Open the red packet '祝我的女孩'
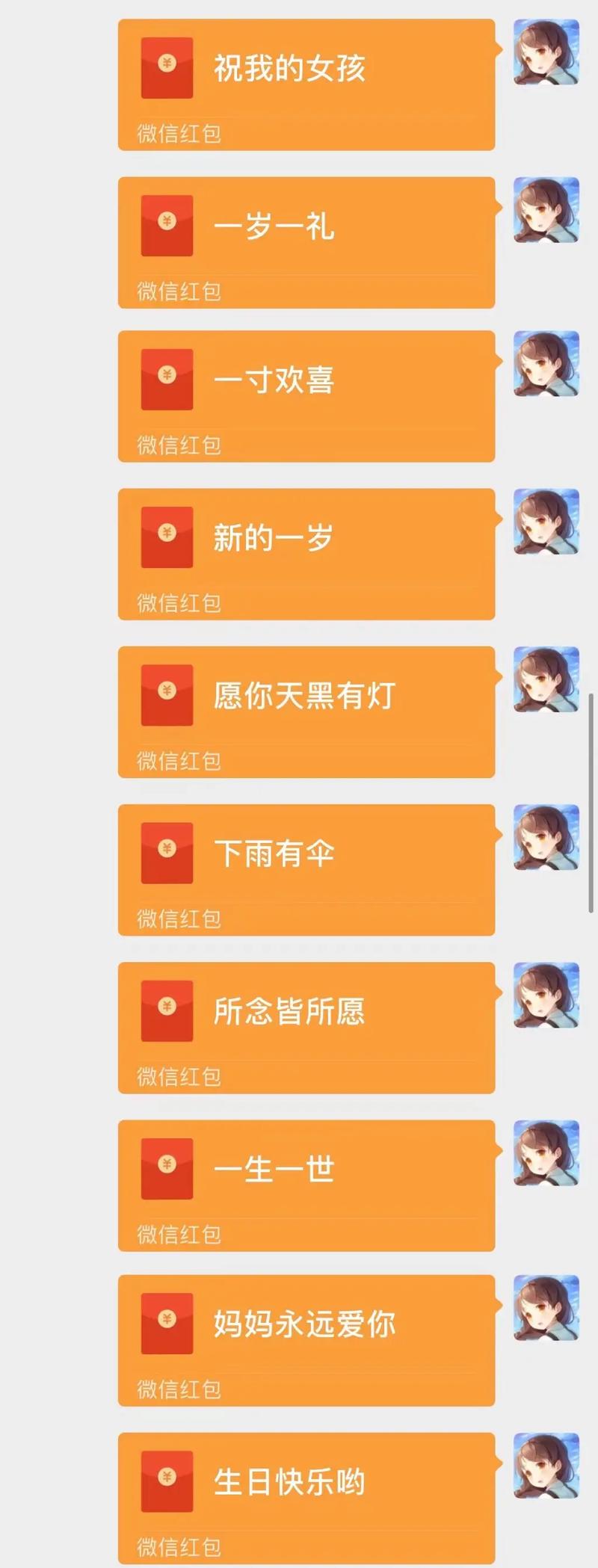 (306, 84)
